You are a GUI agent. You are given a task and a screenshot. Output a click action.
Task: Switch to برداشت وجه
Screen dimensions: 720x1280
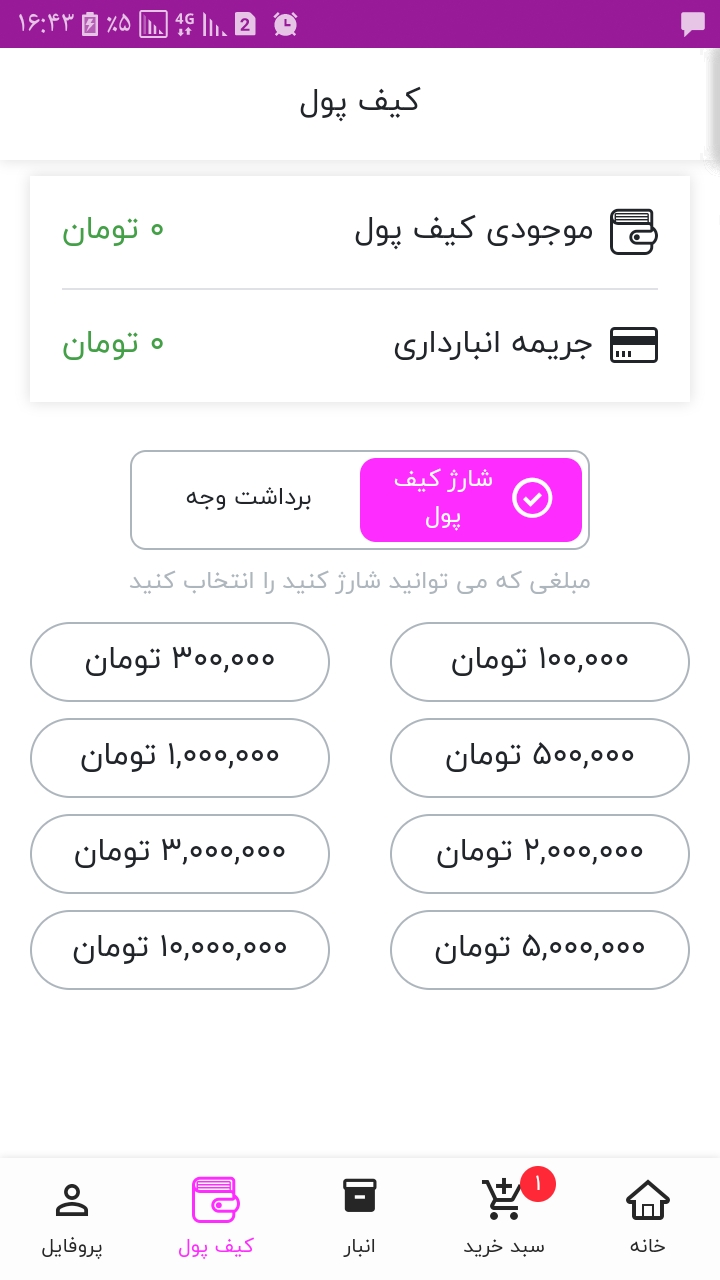(x=249, y=499)
